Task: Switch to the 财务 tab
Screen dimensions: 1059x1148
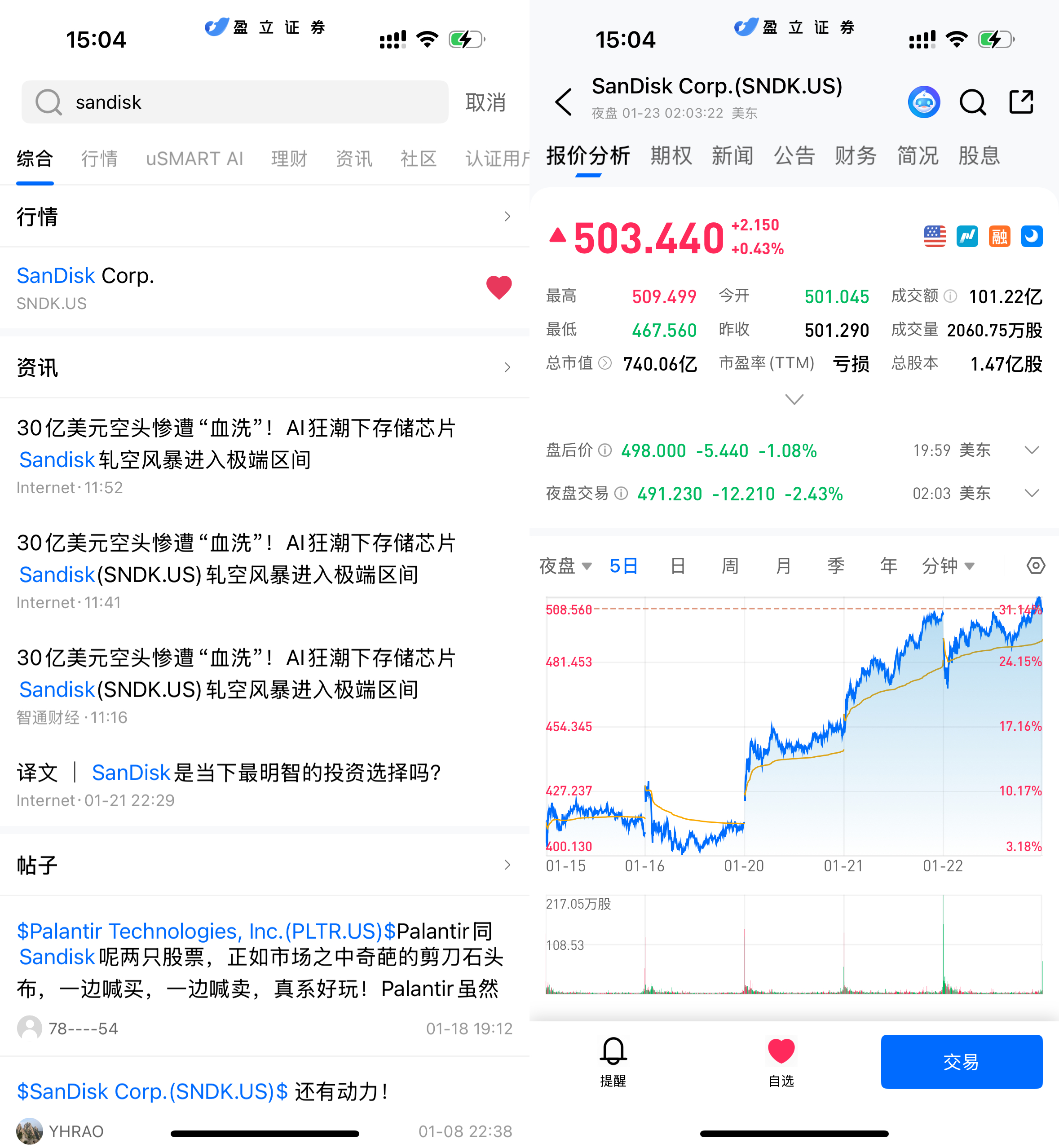Action: point(855,155)
